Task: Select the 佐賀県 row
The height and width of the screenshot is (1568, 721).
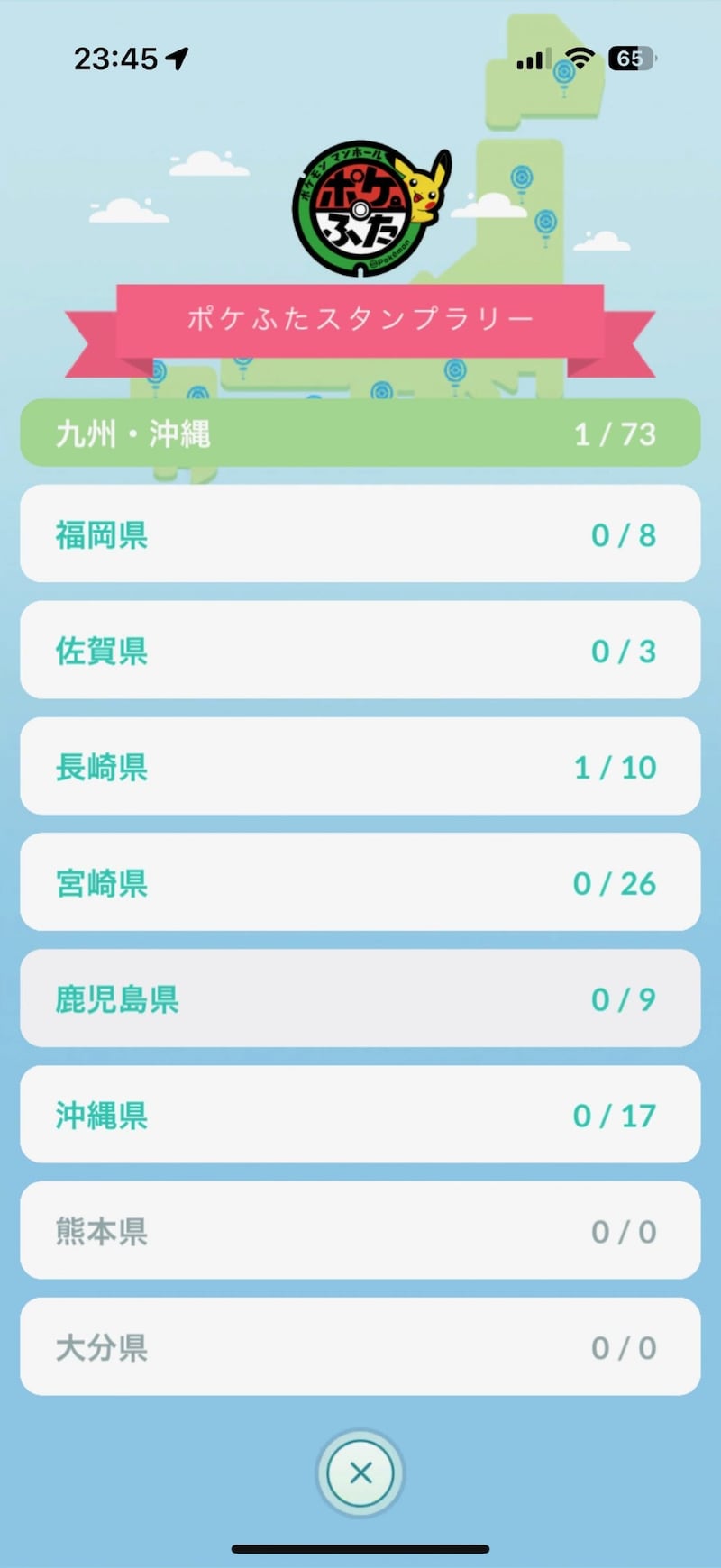Action: 360,651
